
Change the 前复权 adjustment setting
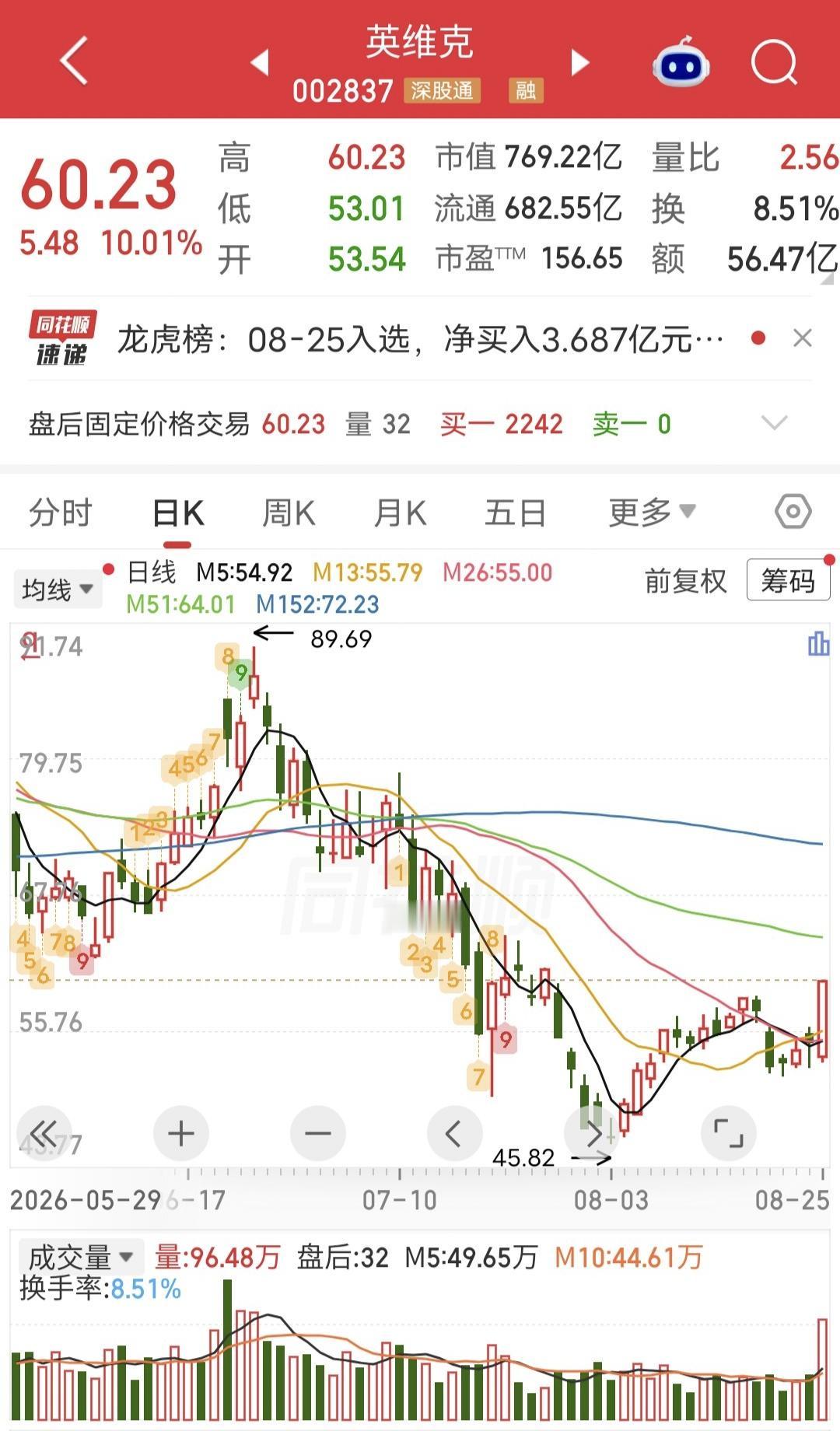pyautogui.click(x=685, y=580)
